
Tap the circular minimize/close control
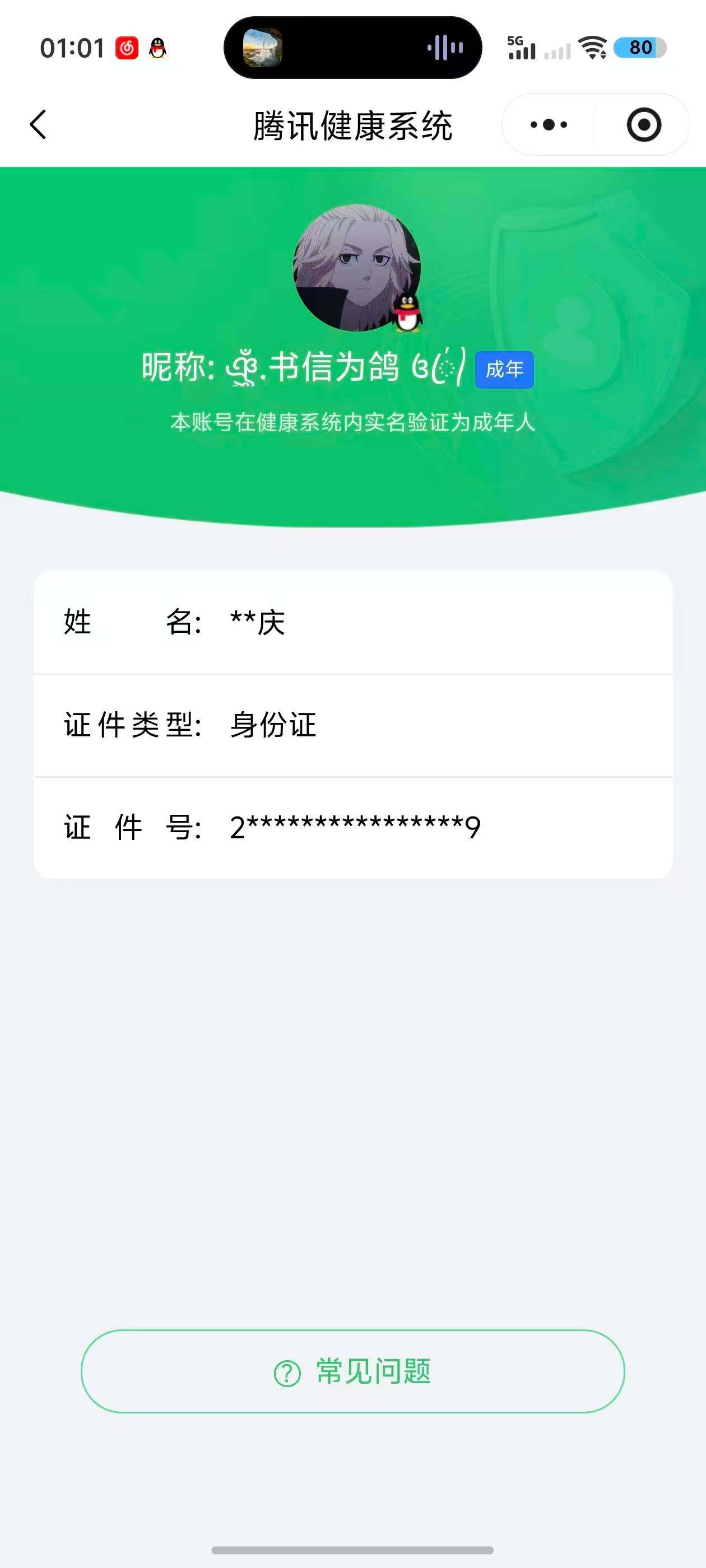point(643,124)
